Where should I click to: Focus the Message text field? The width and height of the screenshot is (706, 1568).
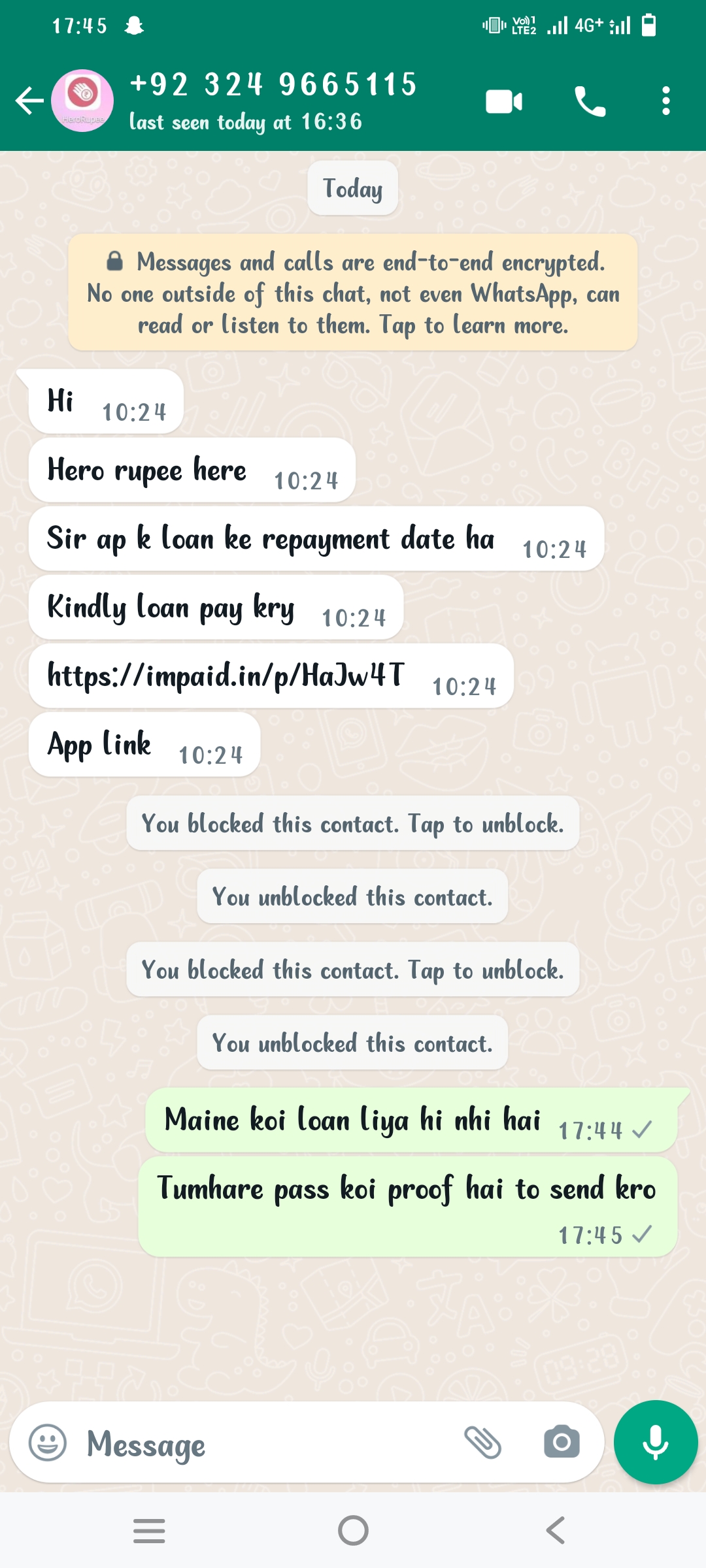click(x=261, y=1444)
